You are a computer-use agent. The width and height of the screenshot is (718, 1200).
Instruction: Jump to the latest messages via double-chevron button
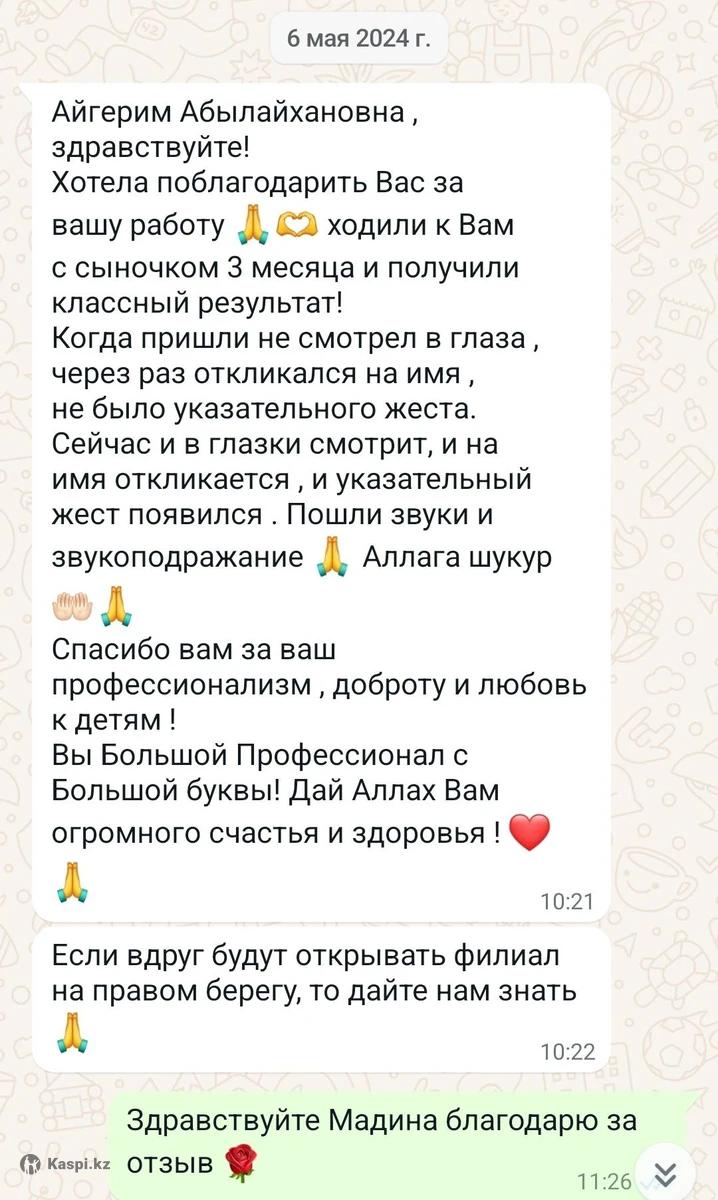coord(667,1174)
